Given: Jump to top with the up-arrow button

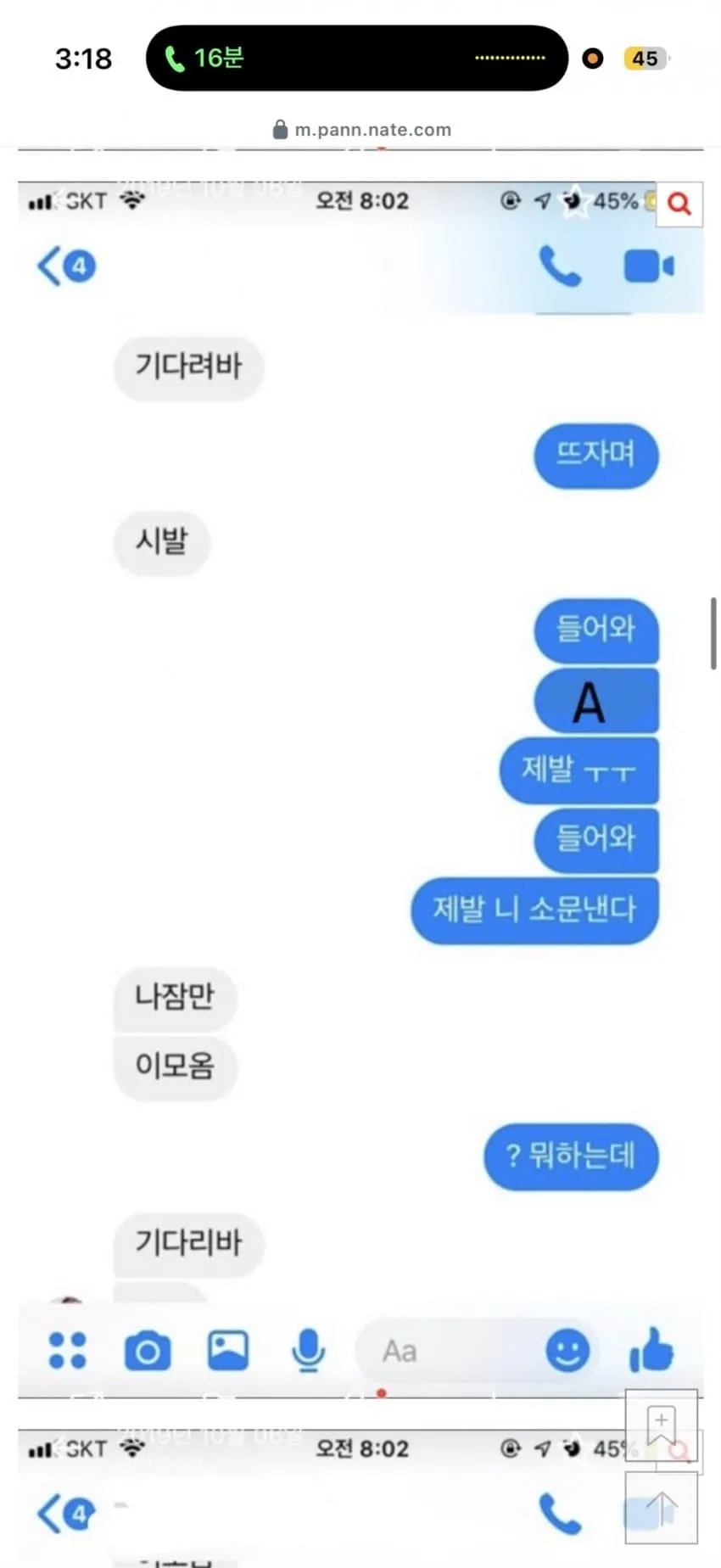Looking at the screenshot, I should [x=662, y=1508].
